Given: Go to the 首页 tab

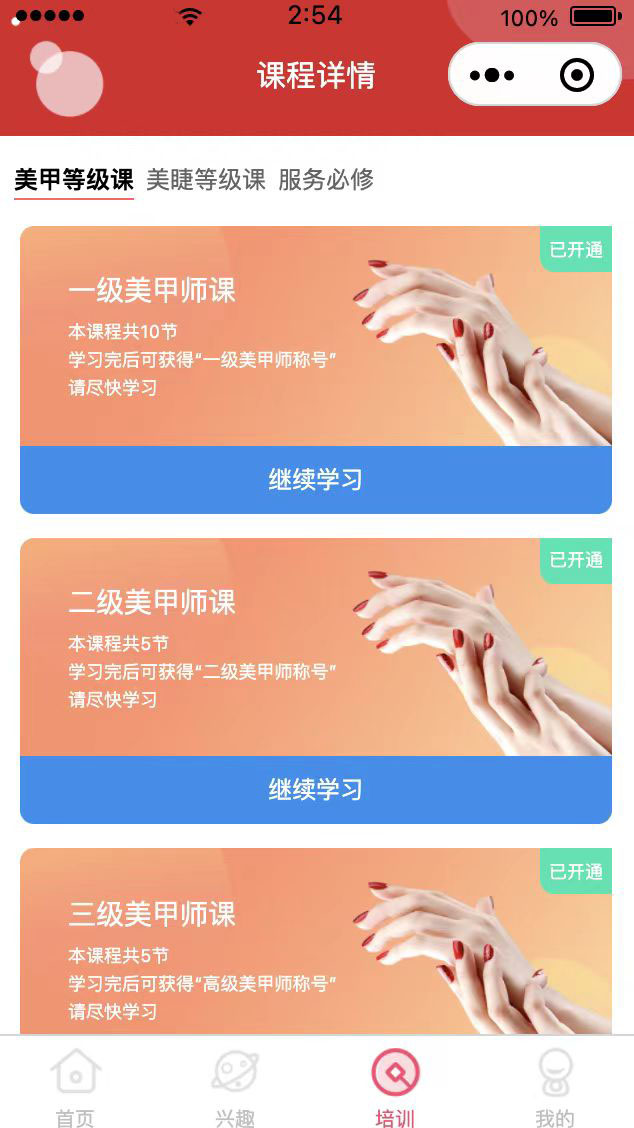Looking at the screenshot, I should coord(76,1085).
